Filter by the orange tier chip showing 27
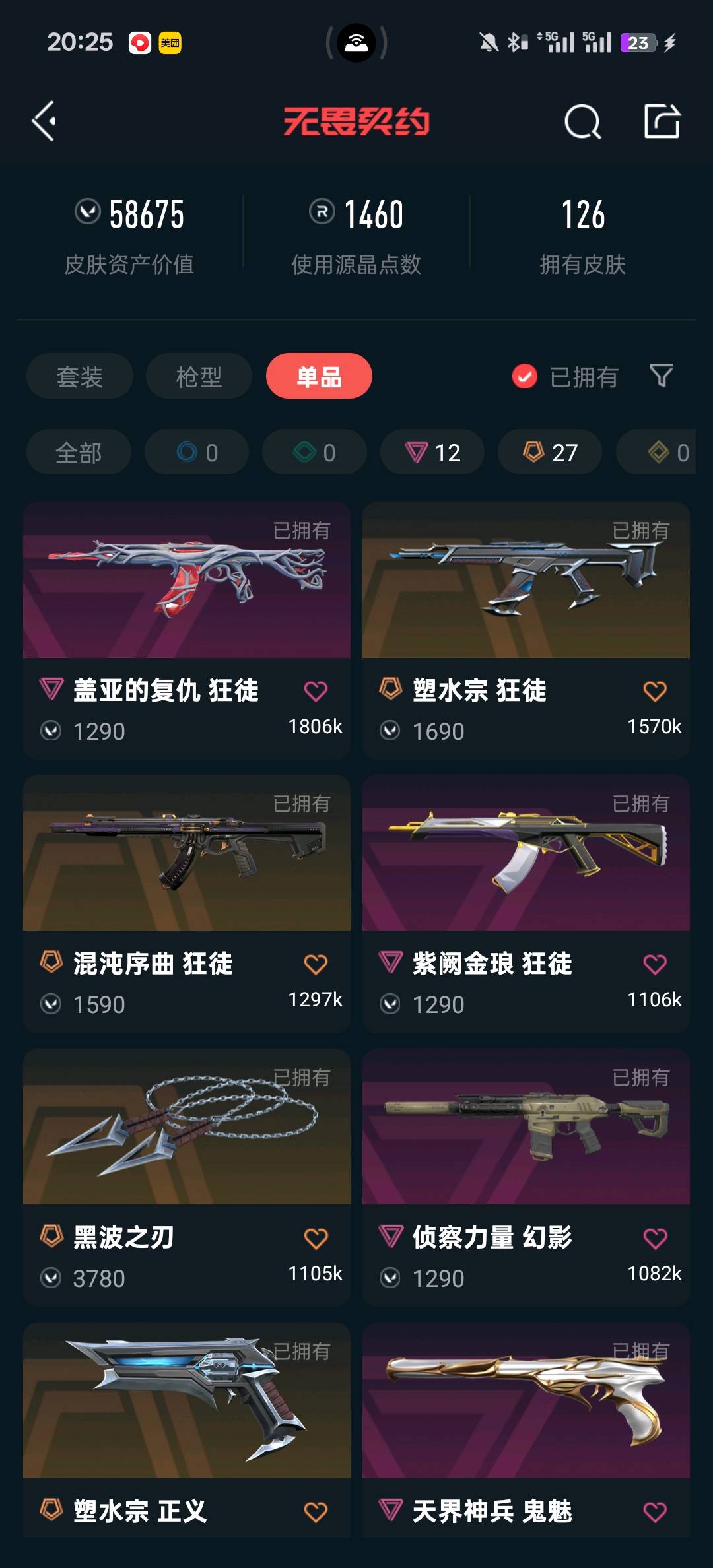This screenshot has height=1568, width=713. click(x=550, y=453)
